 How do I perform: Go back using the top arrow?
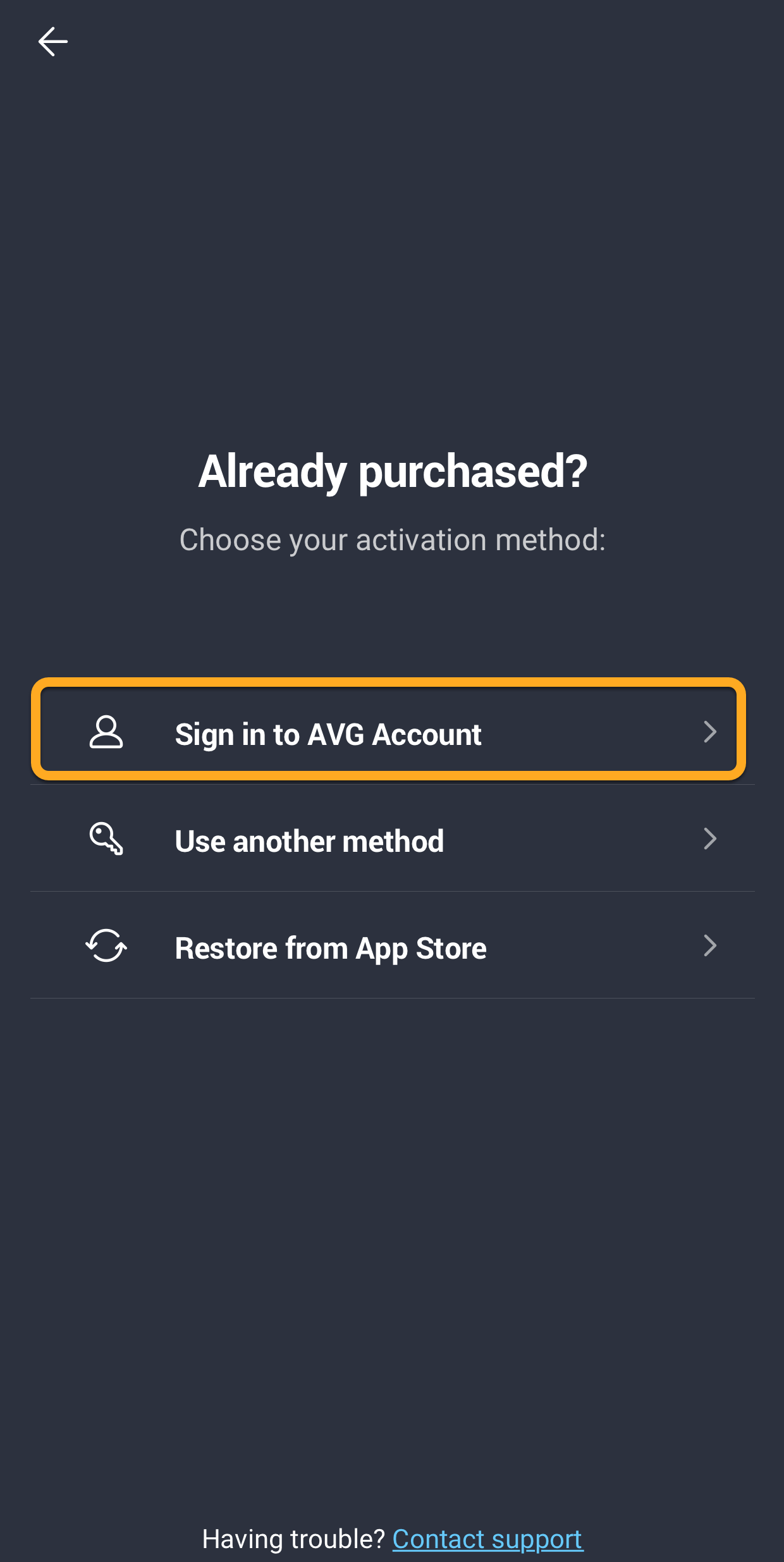[x=52, y=42]
